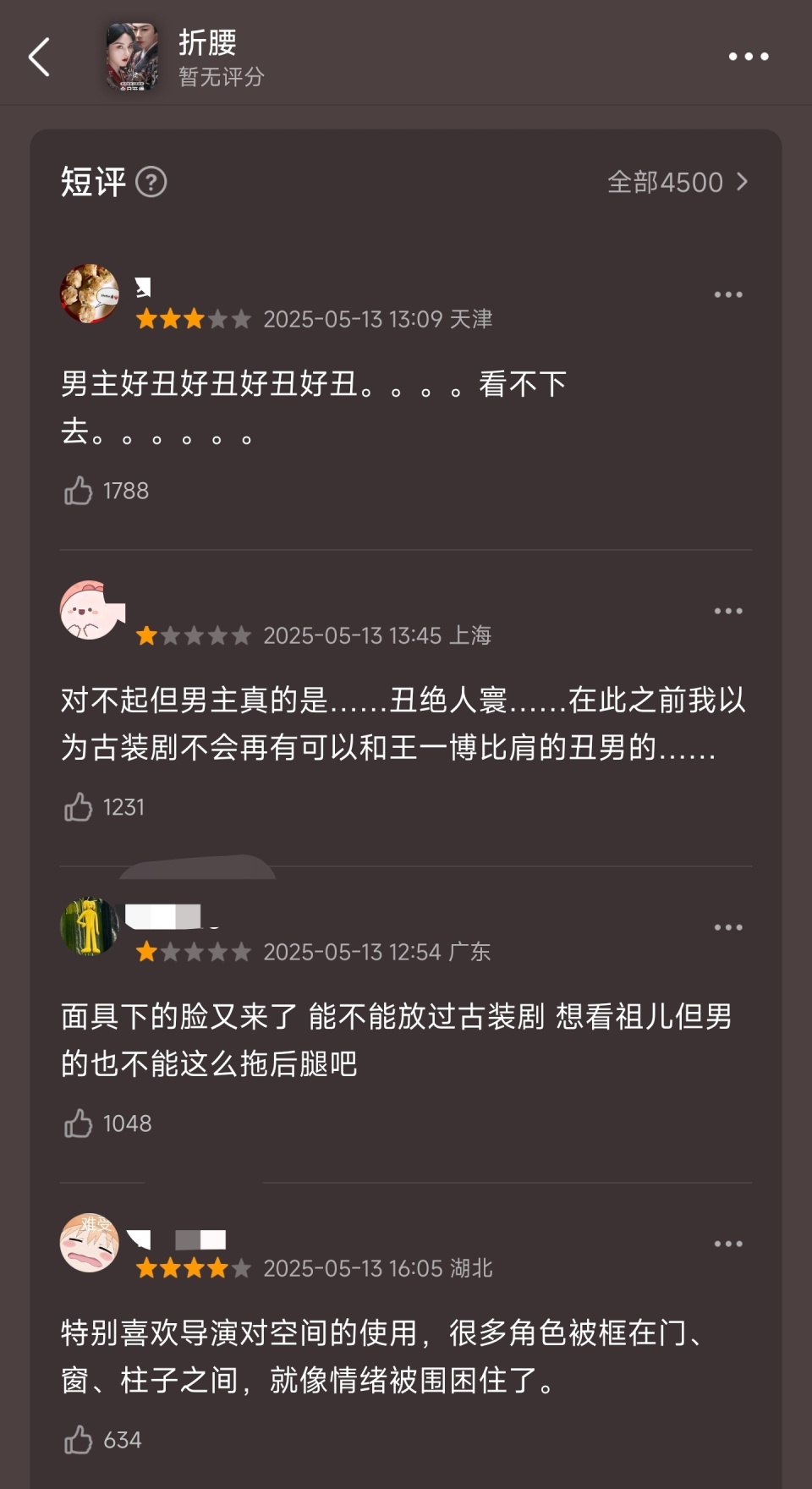Open more options for the 上海 one-star review
The width and height of the screenshot is (812, 1489).
click(x=728, y=610)
